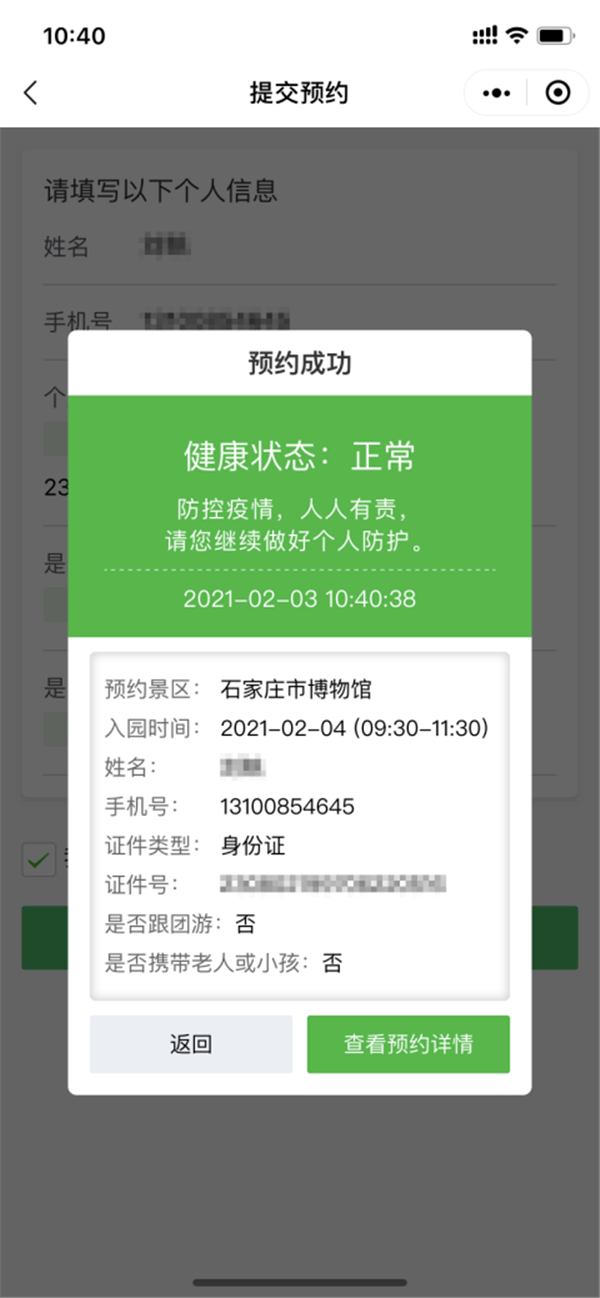View details via the 查看预约详情 button
This screenshot has width=600, height=1298.
coord(408,1045)
